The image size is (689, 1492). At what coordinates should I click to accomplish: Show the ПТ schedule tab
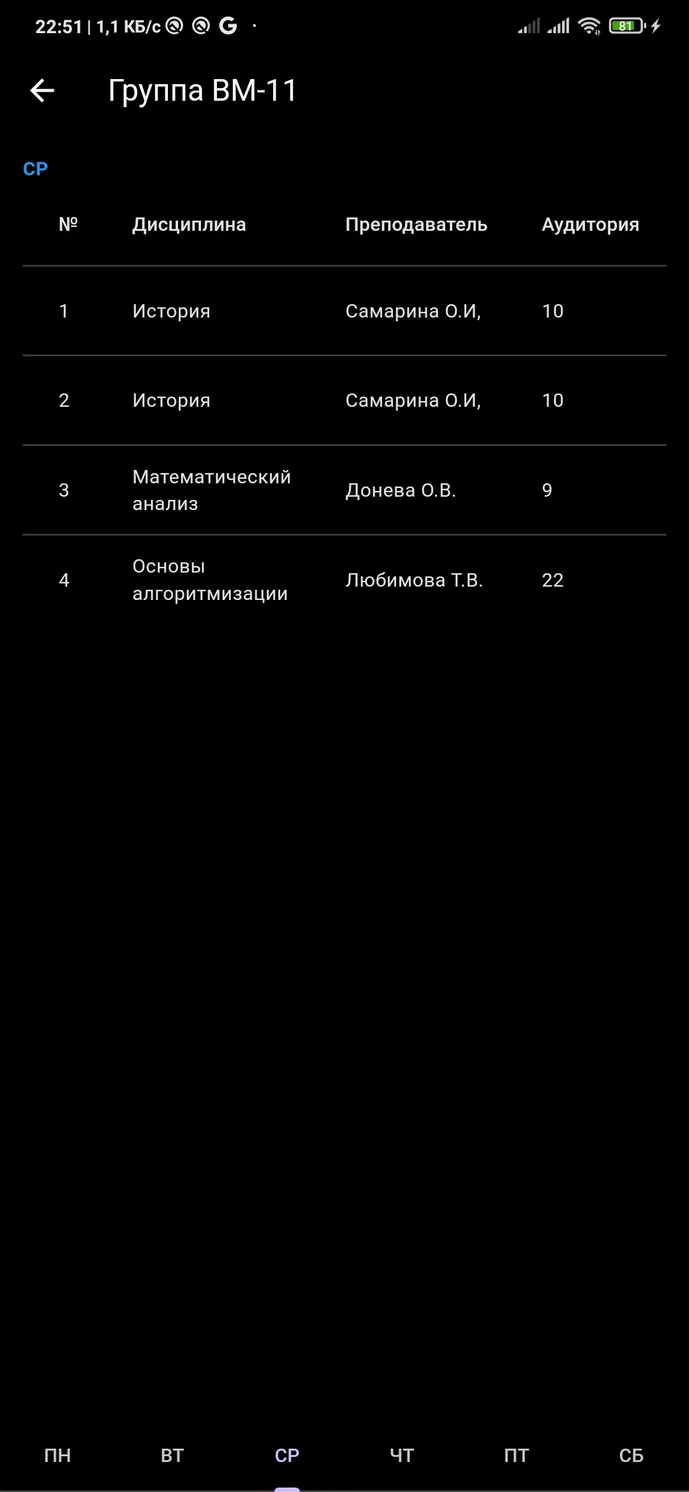(516, 1455)
